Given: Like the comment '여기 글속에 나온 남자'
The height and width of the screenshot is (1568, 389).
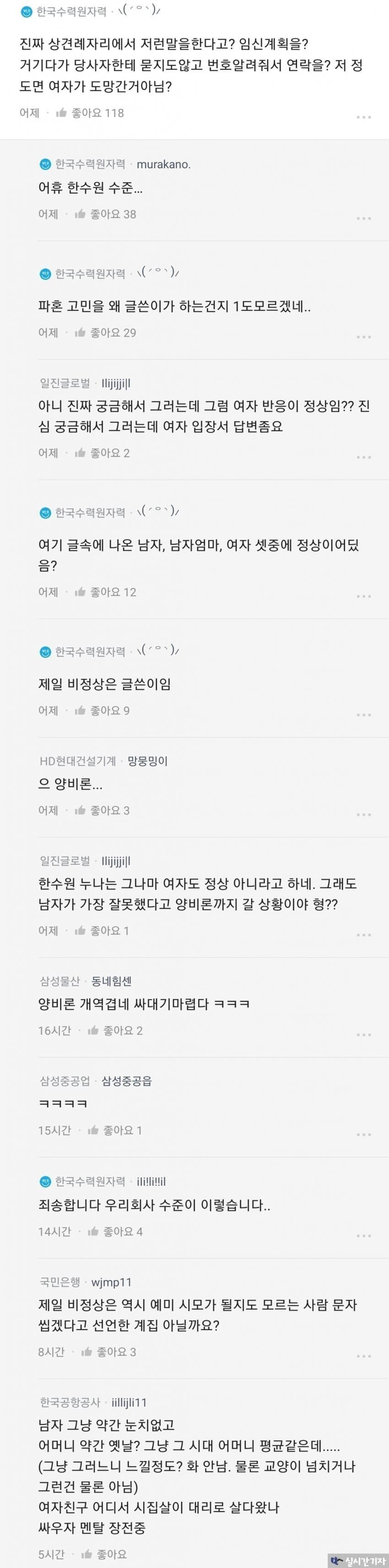Looking at the screenshot, I should pyautogui.click(x=105, y=592).
